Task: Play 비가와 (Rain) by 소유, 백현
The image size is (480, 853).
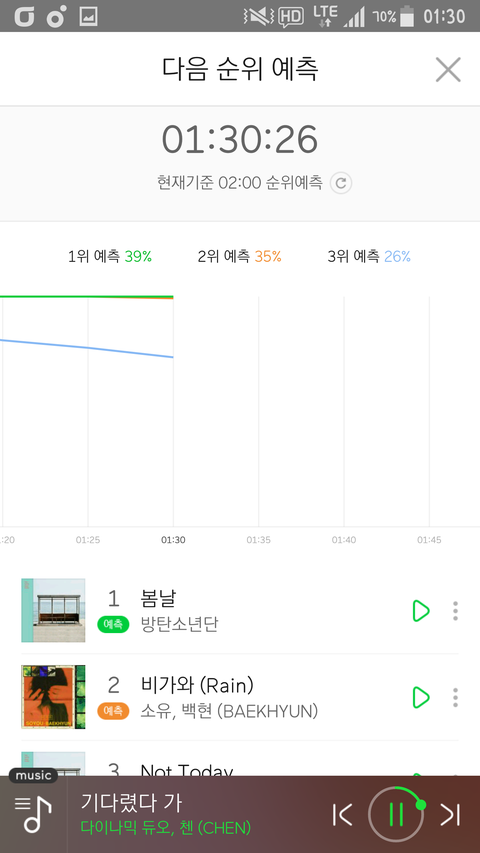Action: [x=421, y=697]
